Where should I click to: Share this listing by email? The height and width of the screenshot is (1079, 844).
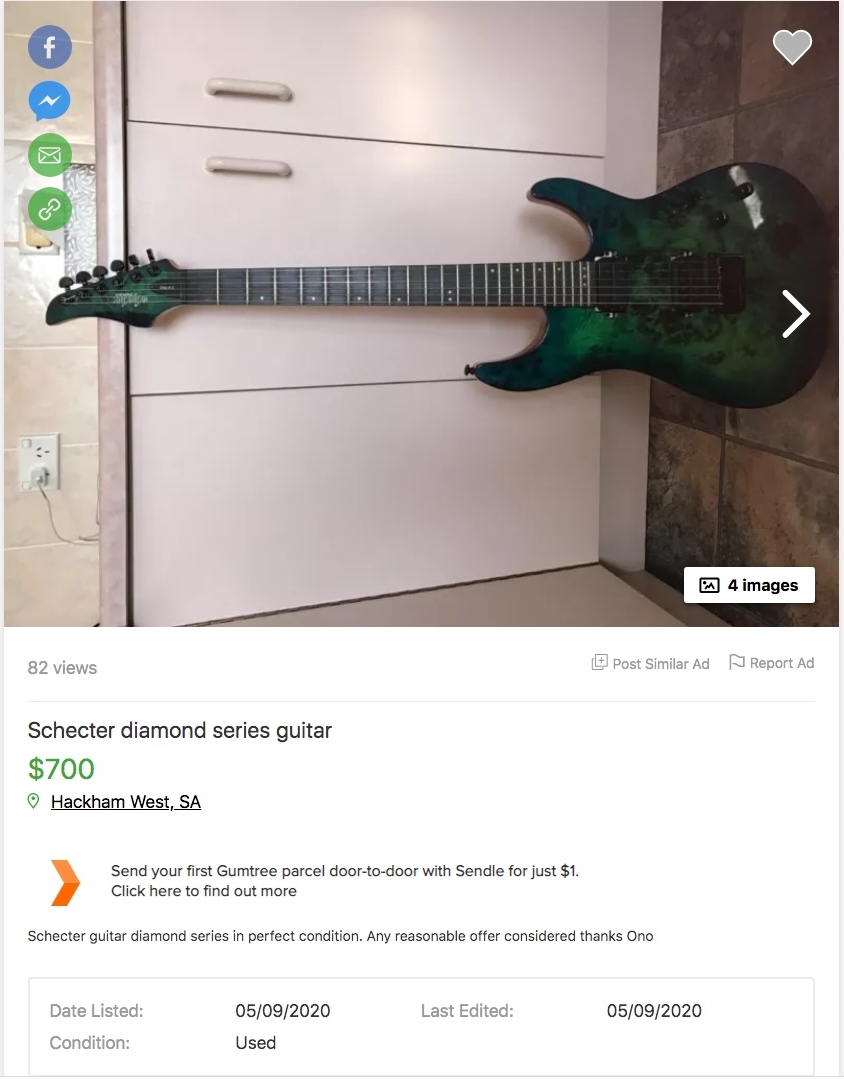point(49,155)
